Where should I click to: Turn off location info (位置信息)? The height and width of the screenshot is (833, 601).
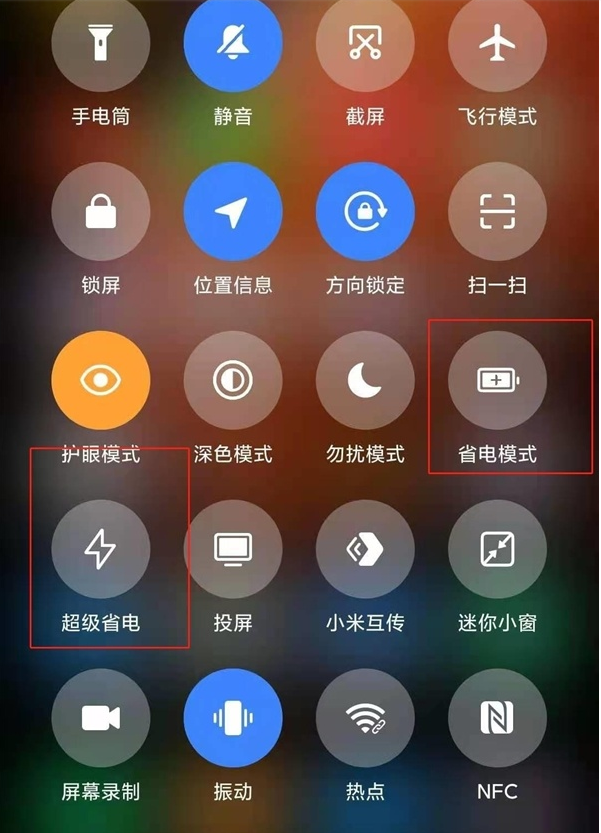(x=233, y=211)
